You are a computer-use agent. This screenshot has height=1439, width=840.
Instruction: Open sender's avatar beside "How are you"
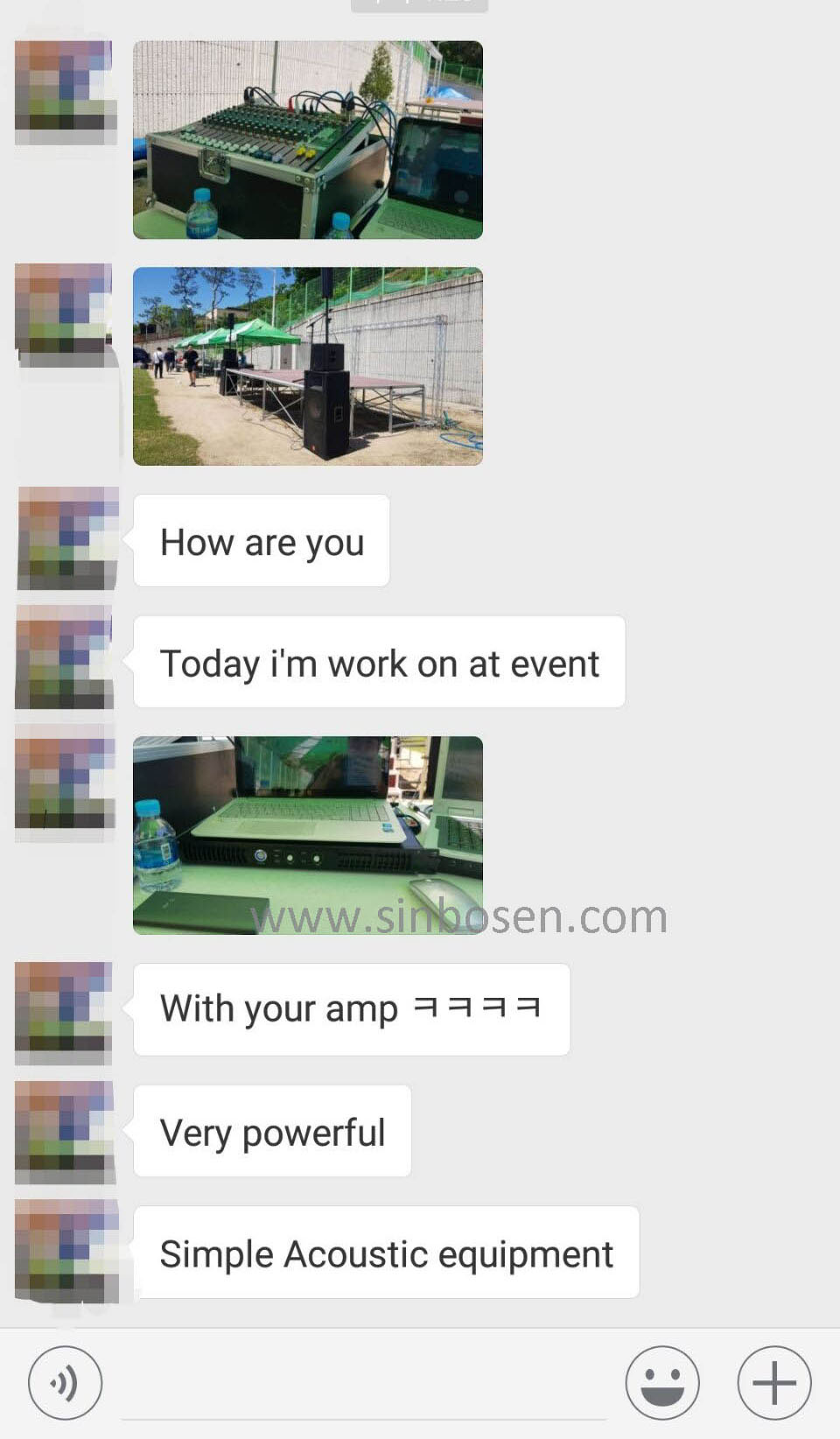(67, 538)
